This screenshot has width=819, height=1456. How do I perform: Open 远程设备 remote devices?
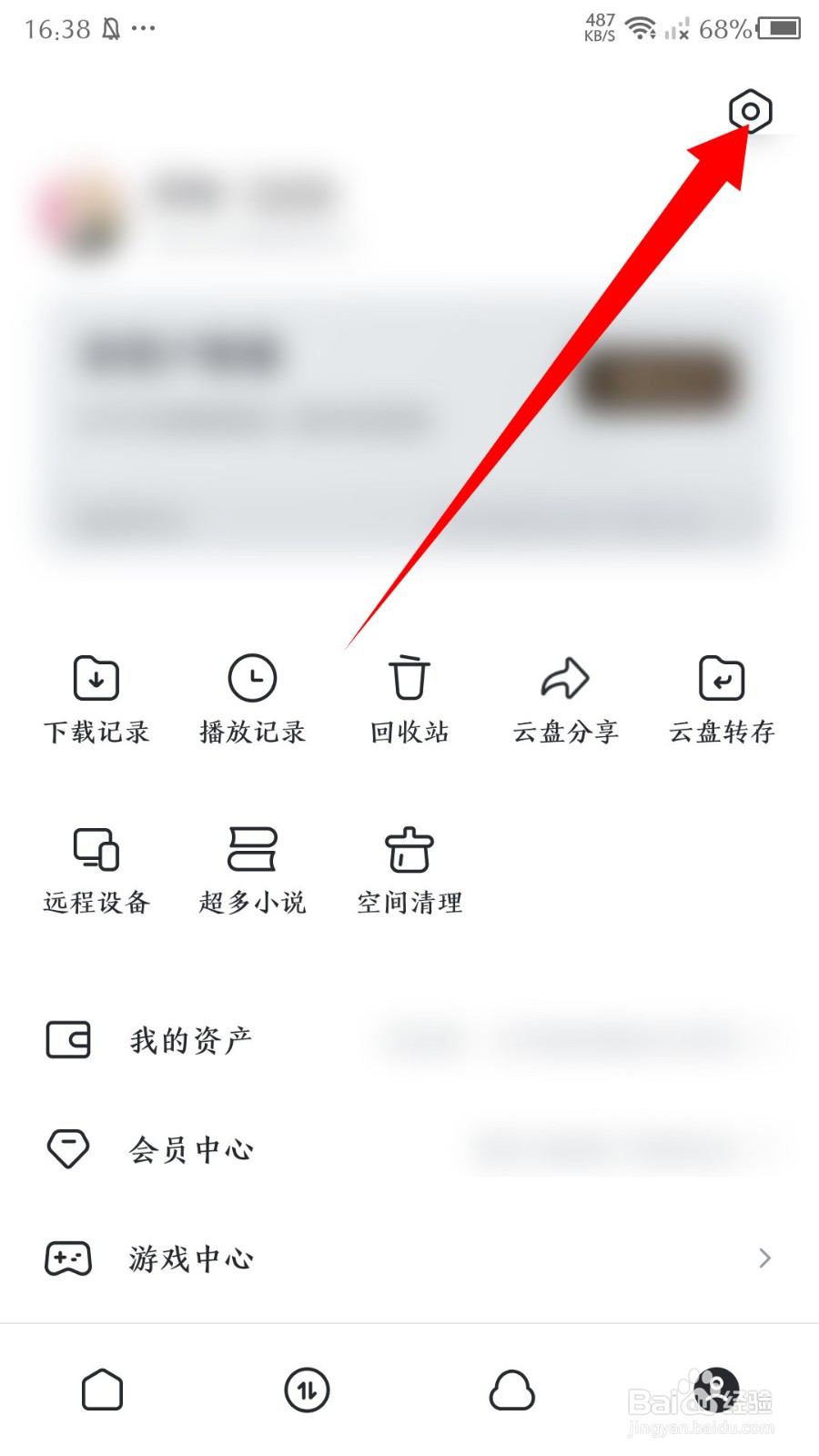click(x=96, y=872)
